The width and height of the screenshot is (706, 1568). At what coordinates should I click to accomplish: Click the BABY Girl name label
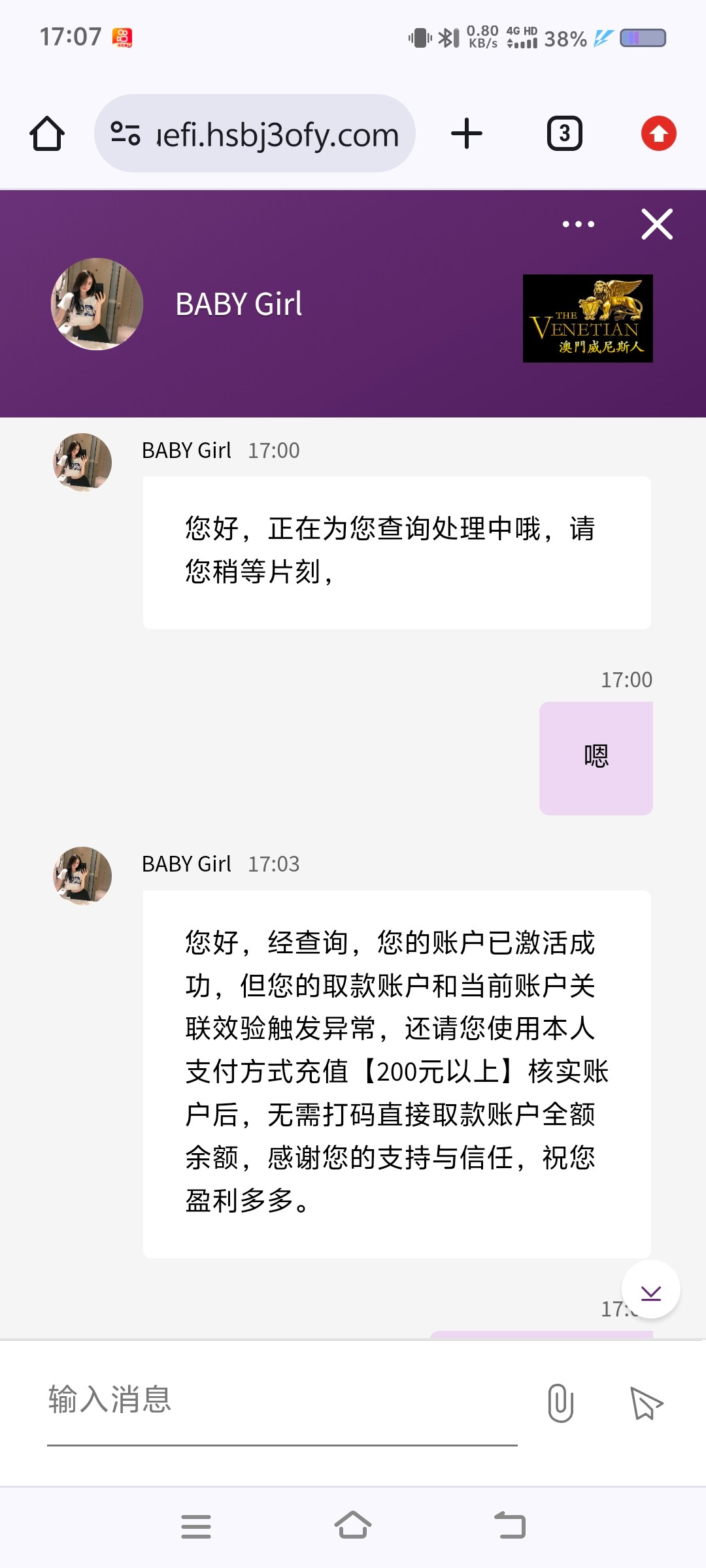pos(239,304)
